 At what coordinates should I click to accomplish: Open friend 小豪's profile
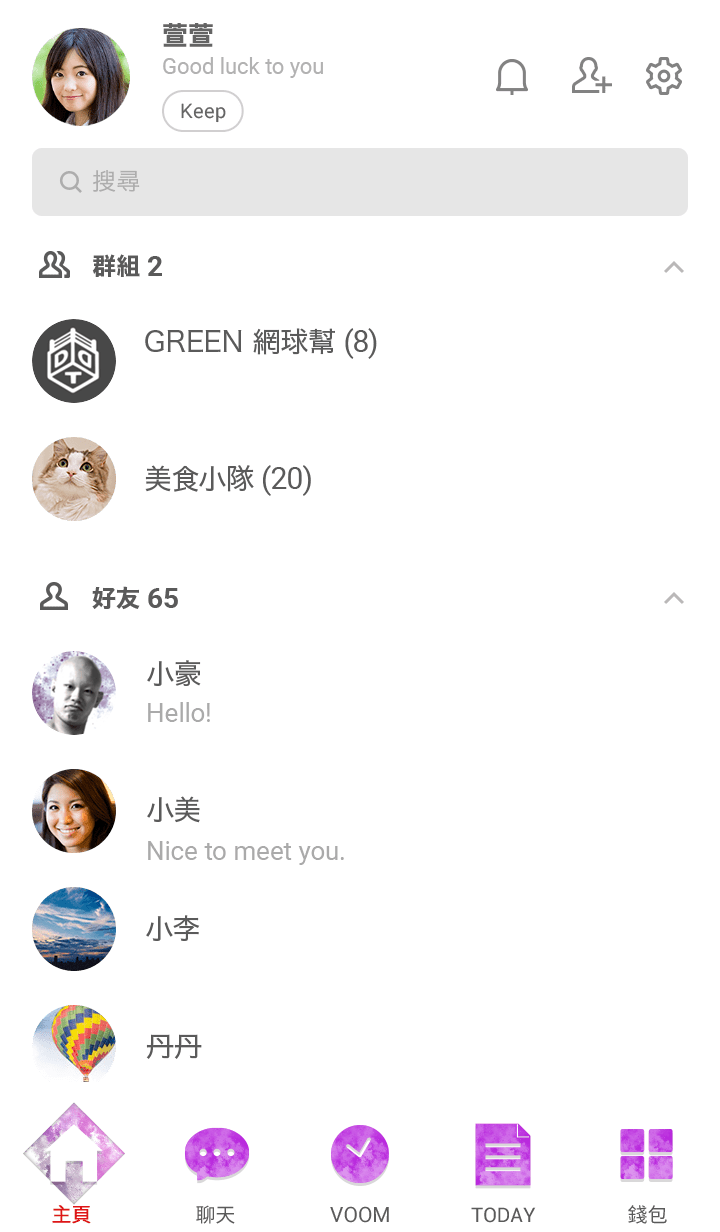click(x=360, y=693)
